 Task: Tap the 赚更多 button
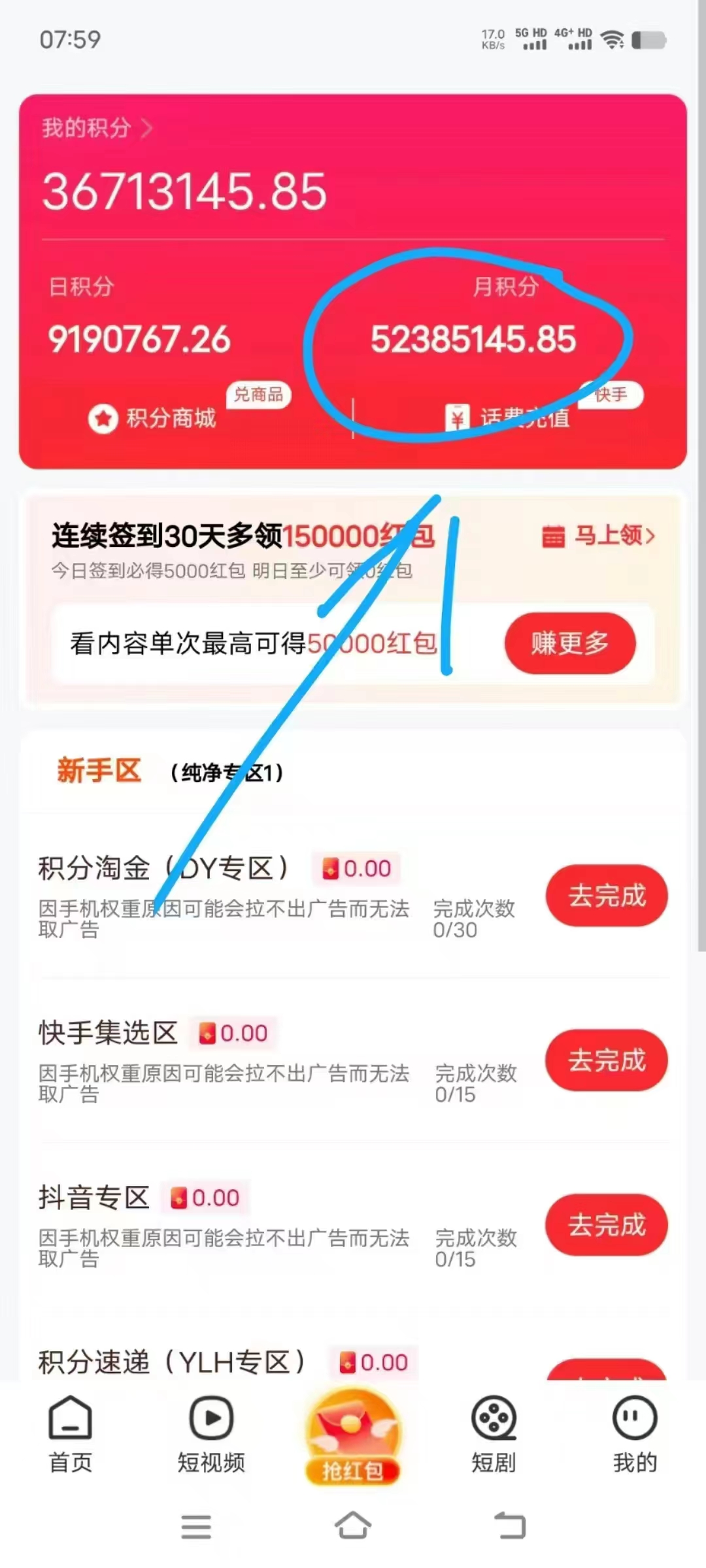coord(569,644)
